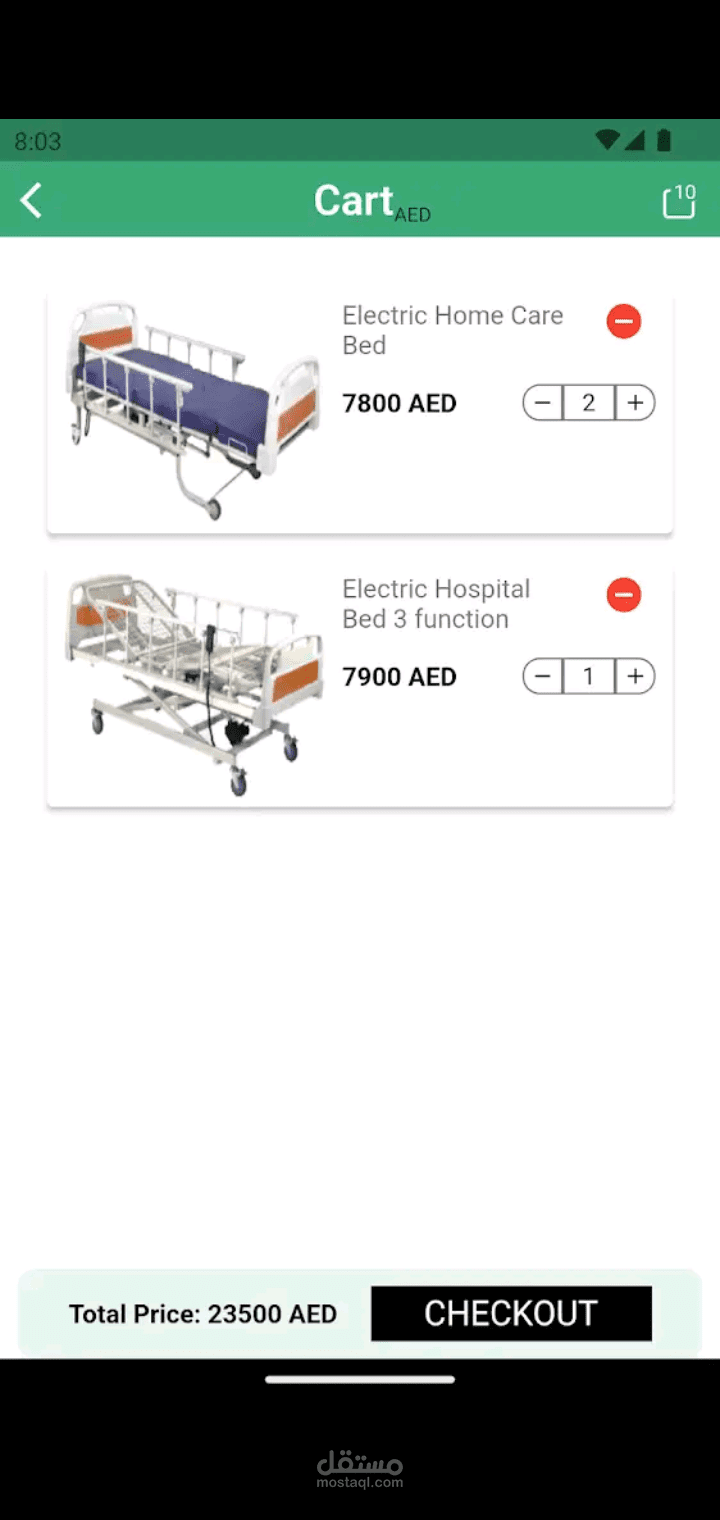This screenshot has width=720, height=1520.
Task: Increase quantity of Electric Hospital Bed
Action: pyautogui.click(x=635, y=677)
